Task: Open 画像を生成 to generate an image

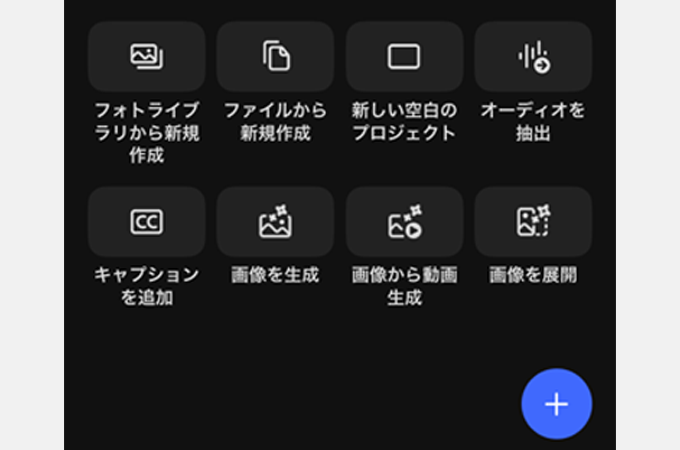Action: click(x=275, y=222)
